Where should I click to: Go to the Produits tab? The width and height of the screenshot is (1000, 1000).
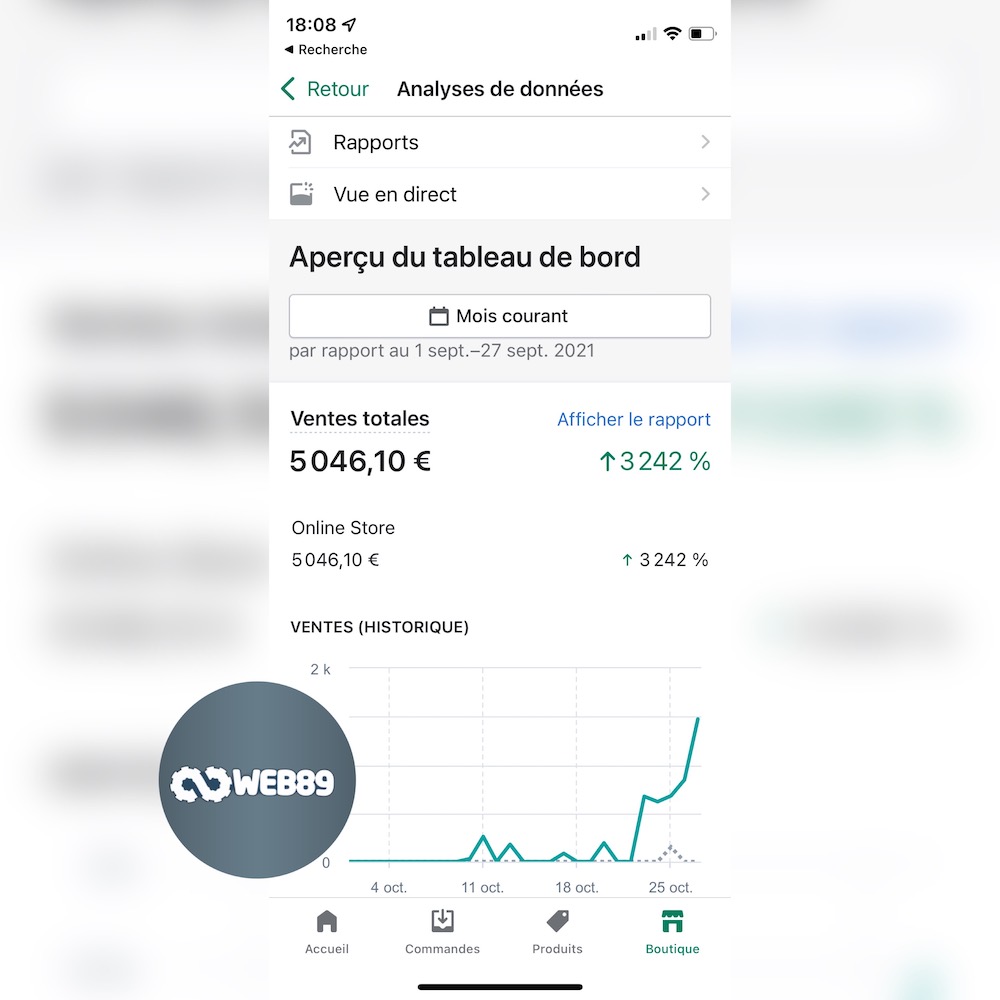(557, 931)
